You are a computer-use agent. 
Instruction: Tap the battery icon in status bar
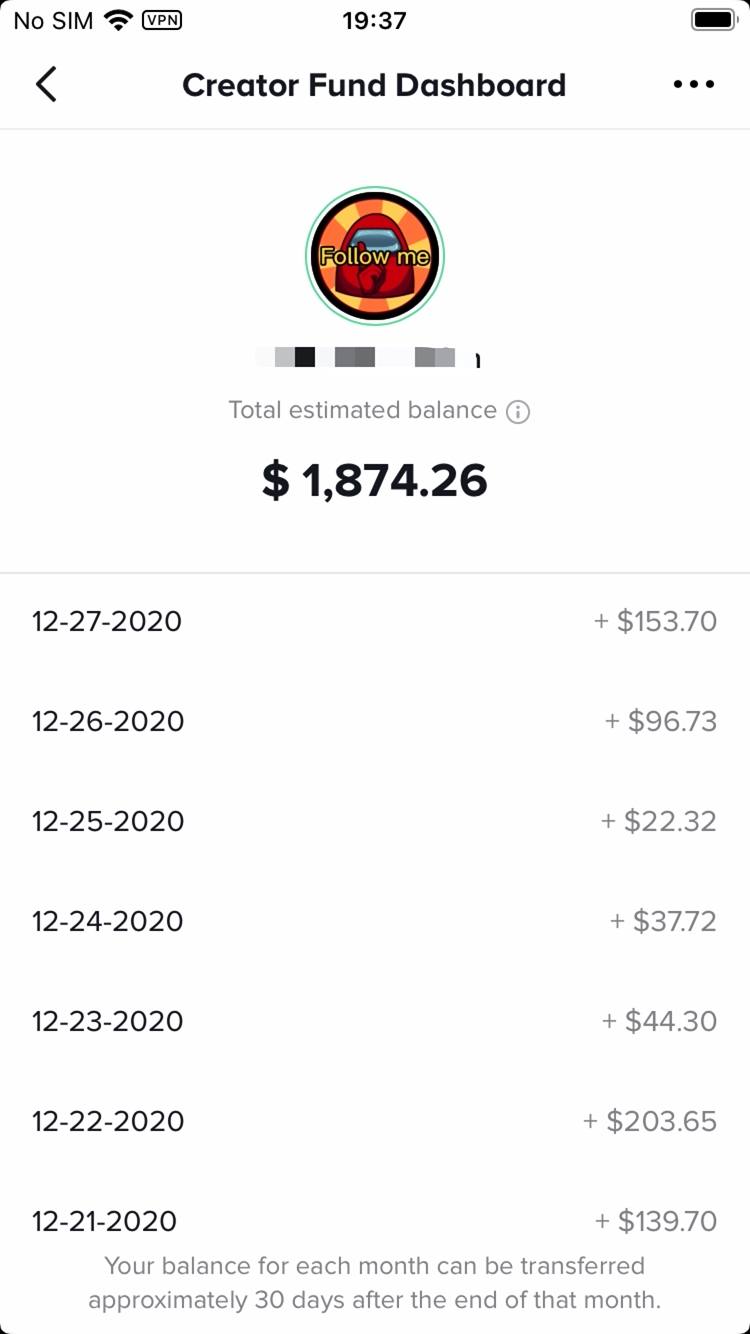[x=714, y=18]
